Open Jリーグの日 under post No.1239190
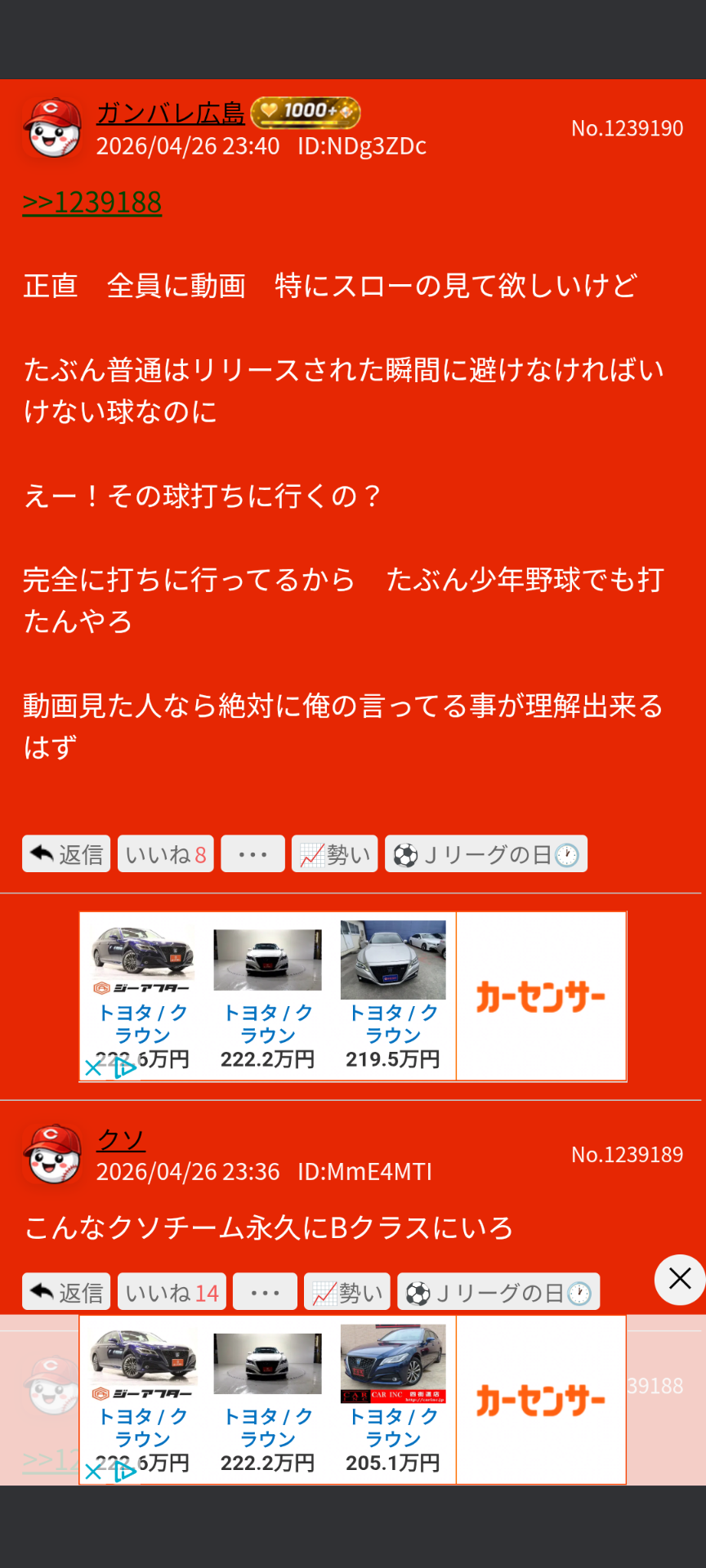 click(486, 854)
